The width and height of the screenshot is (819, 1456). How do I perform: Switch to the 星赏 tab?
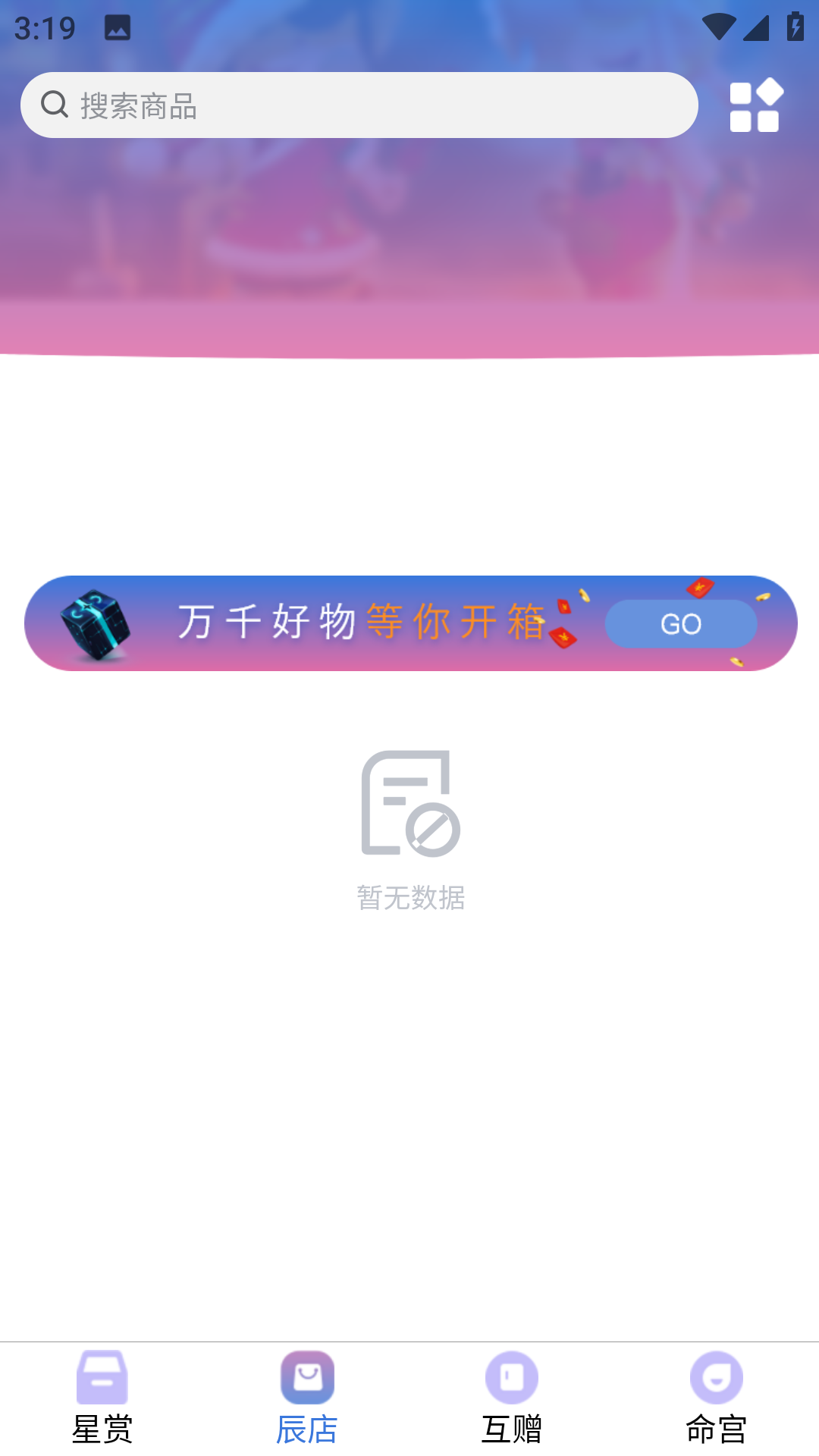[102, 1398]
